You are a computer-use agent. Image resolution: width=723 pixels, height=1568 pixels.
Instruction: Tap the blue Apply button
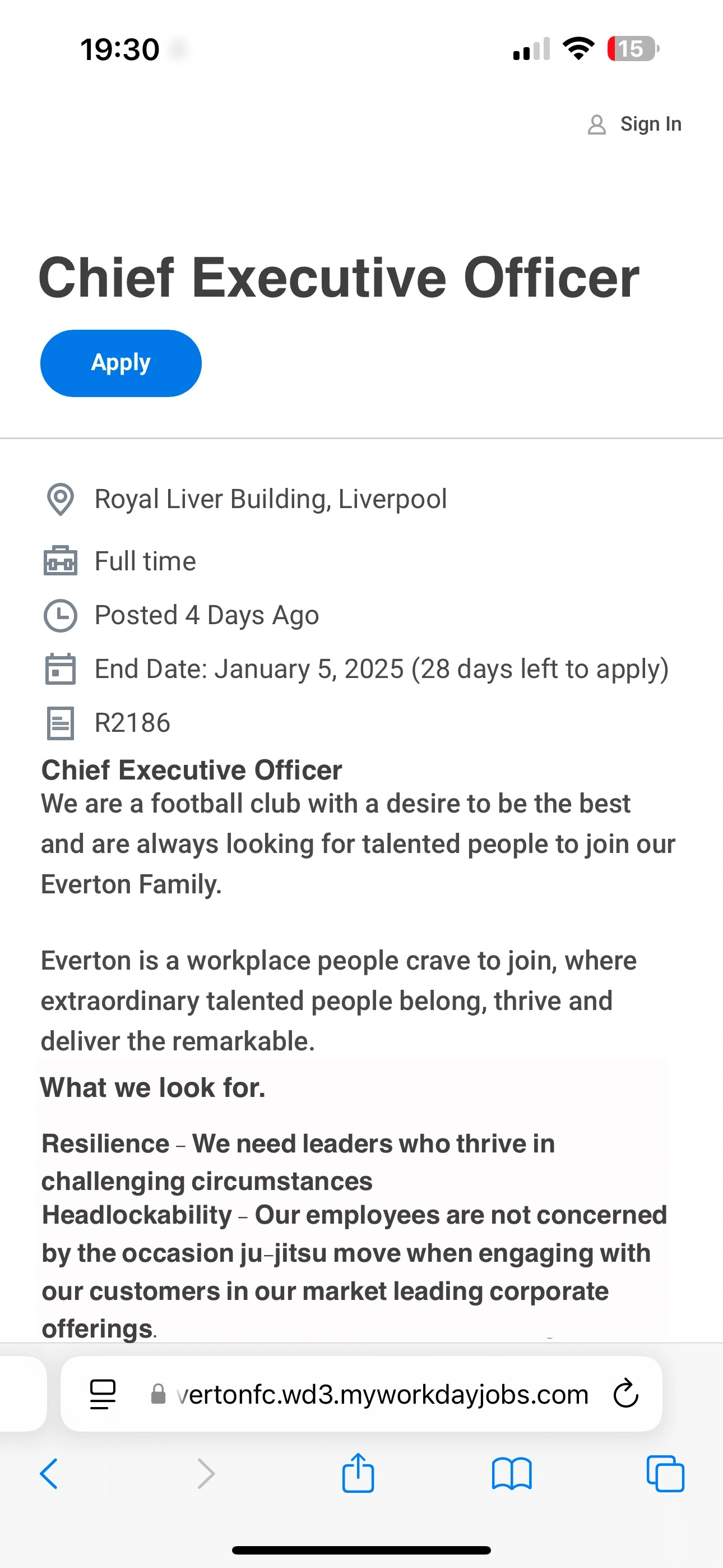pos(121,363)
